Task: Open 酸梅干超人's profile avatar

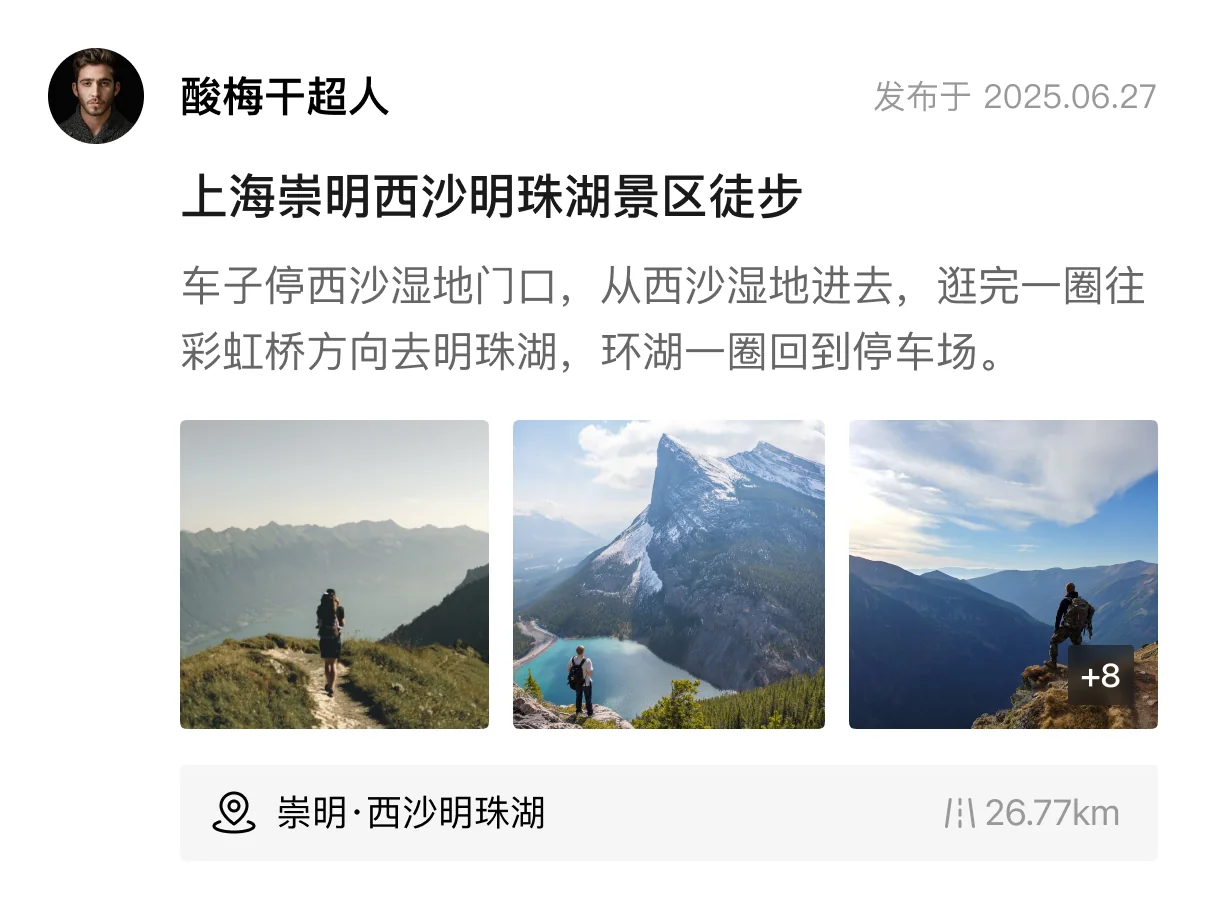Action: coord(96,96)
